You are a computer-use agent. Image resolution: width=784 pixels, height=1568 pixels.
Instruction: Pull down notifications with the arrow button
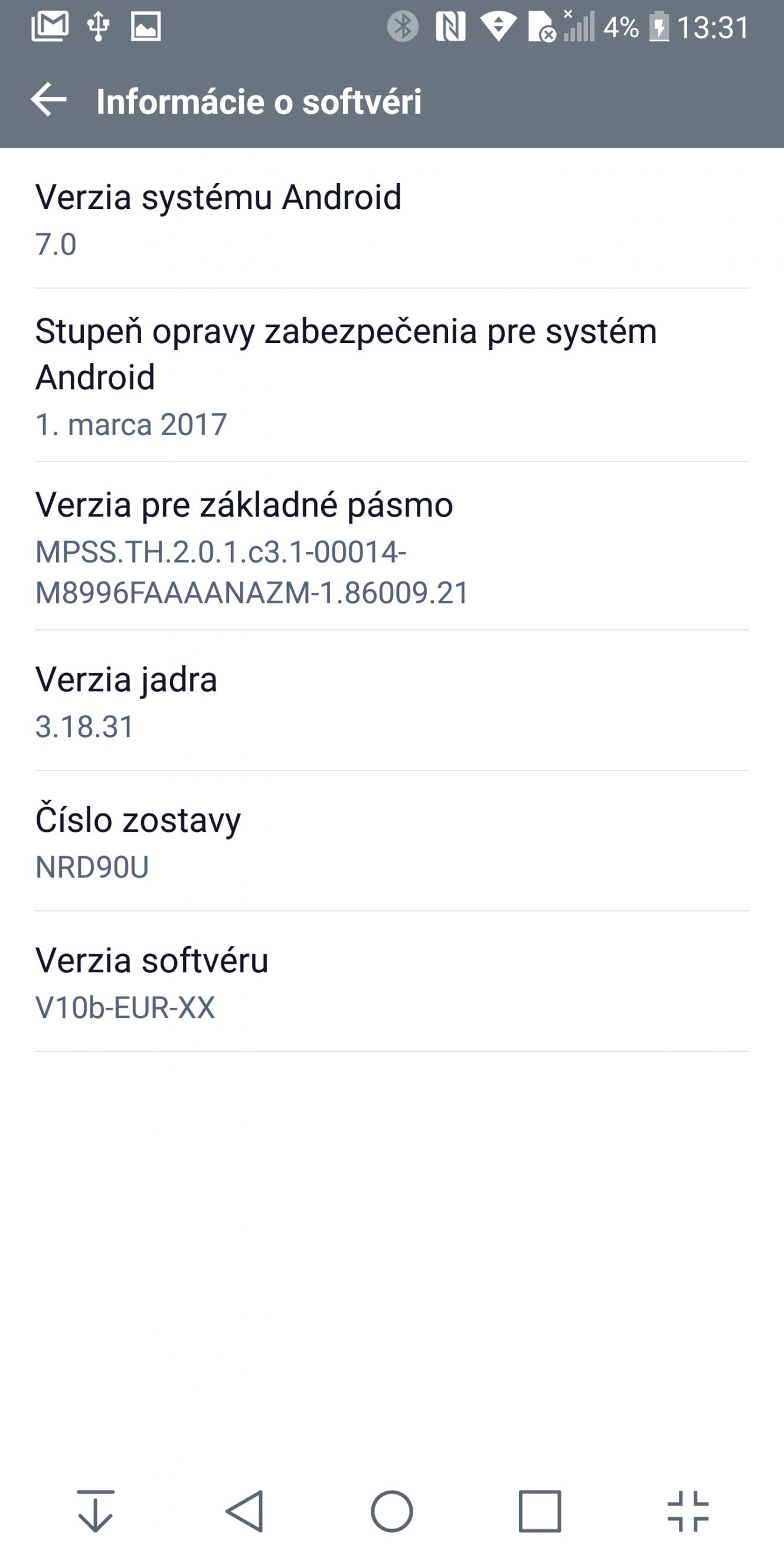[x=96, y=1511]
